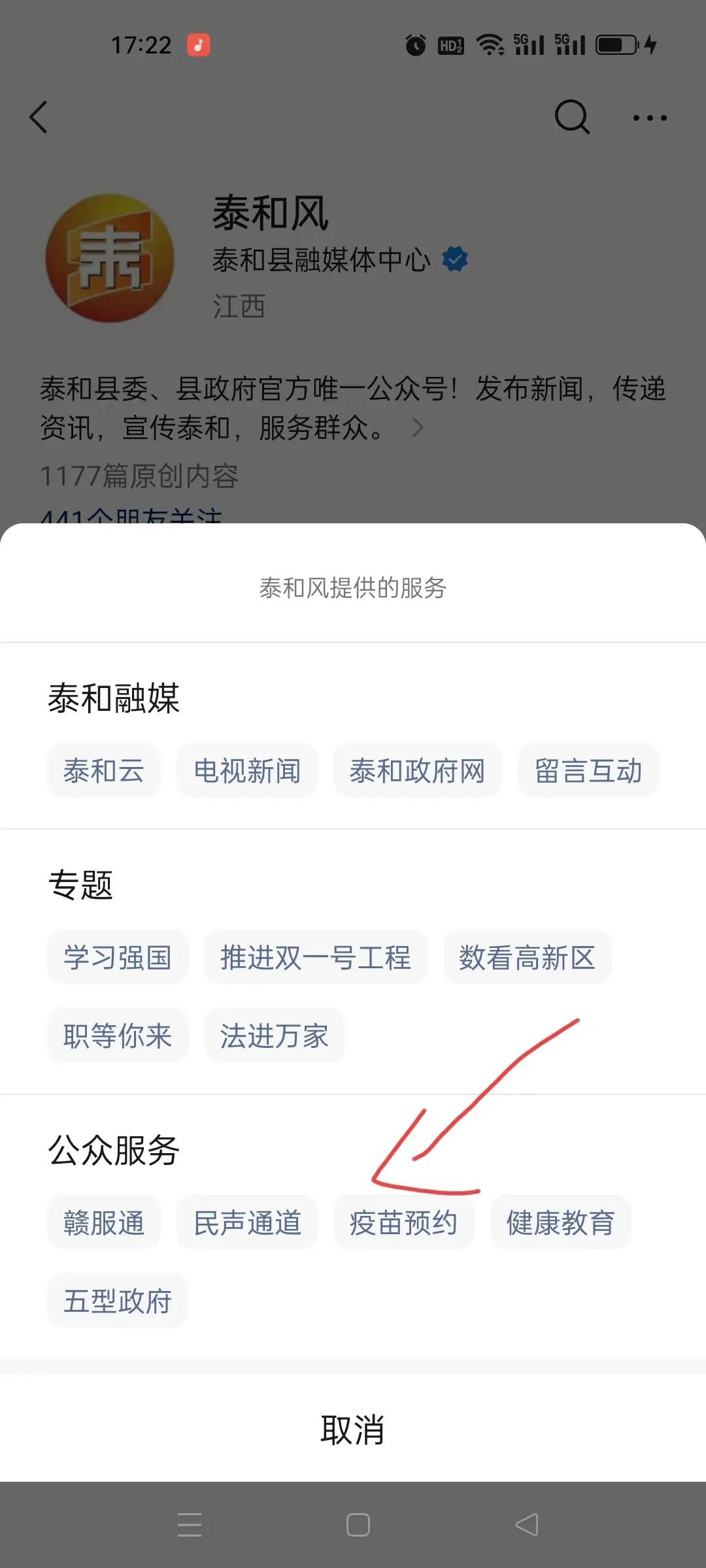Image resolution: width=706 pixels, height=1568 pixels.
Task: Open 泰和政府网 link
Action: pos(417,771)
